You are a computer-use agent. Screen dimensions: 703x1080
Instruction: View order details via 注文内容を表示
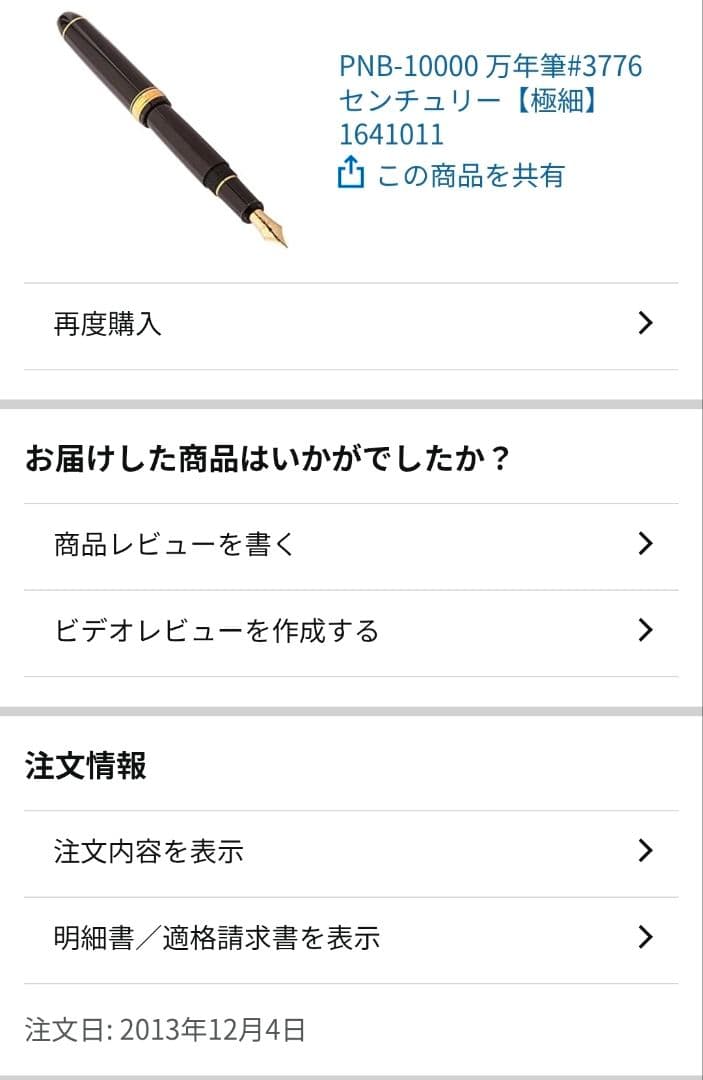351,851
